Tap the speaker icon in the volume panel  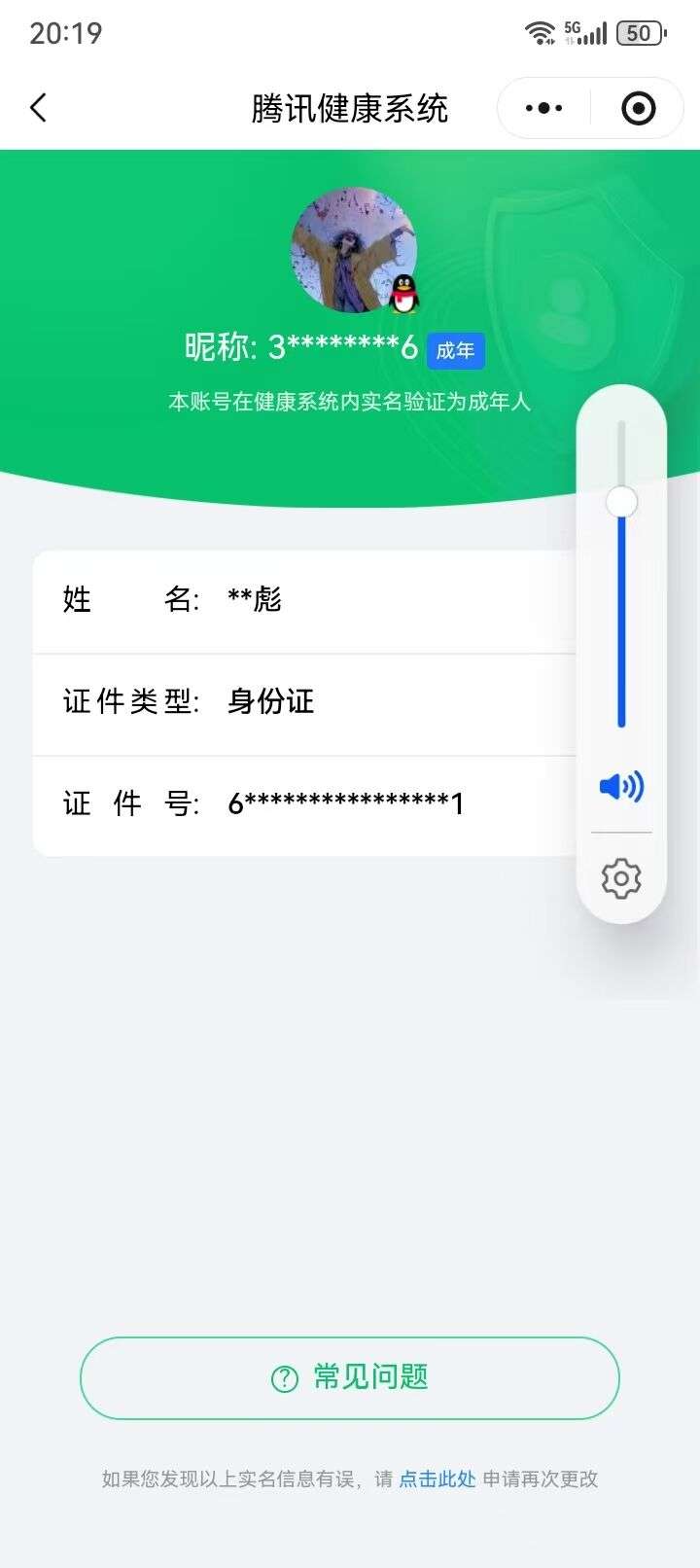pos(620,786)
